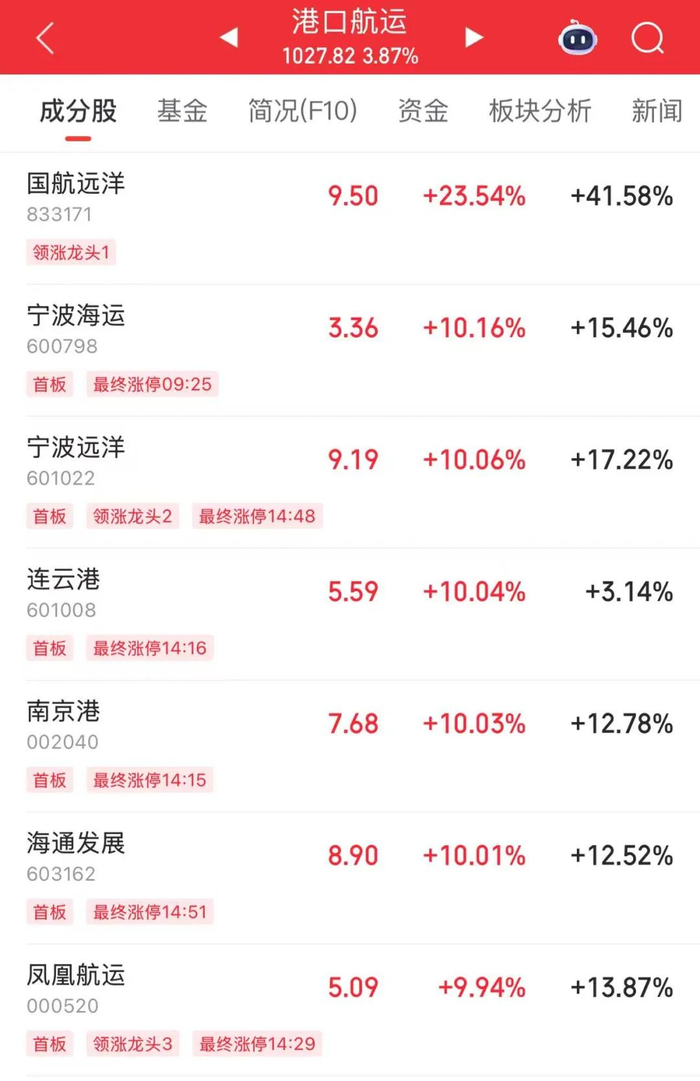Switch to the 基金 tab
700x1081 pixels.
(x=182, y=111)
